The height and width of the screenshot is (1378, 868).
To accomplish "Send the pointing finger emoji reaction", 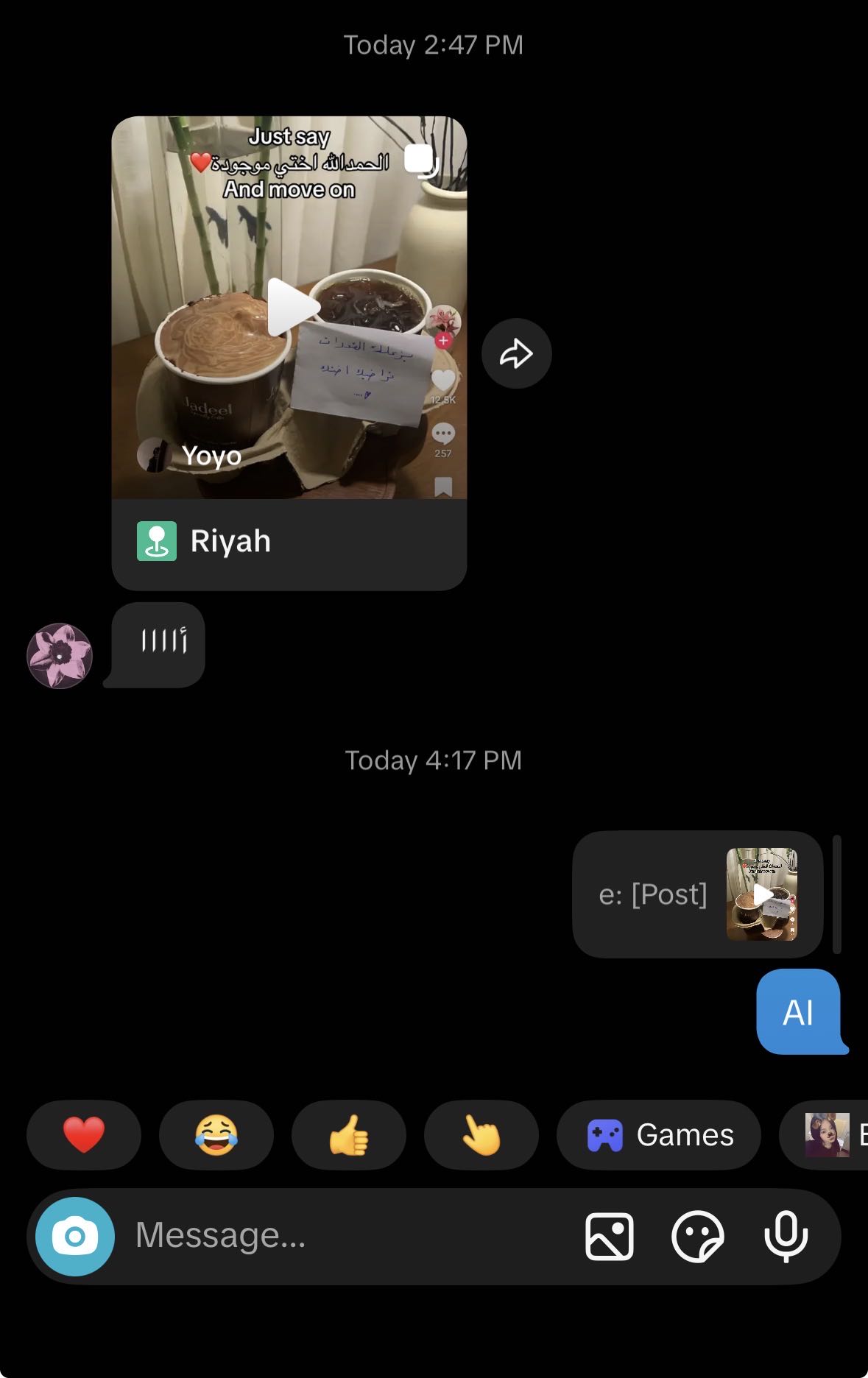I will click(x=481, y=1134).
